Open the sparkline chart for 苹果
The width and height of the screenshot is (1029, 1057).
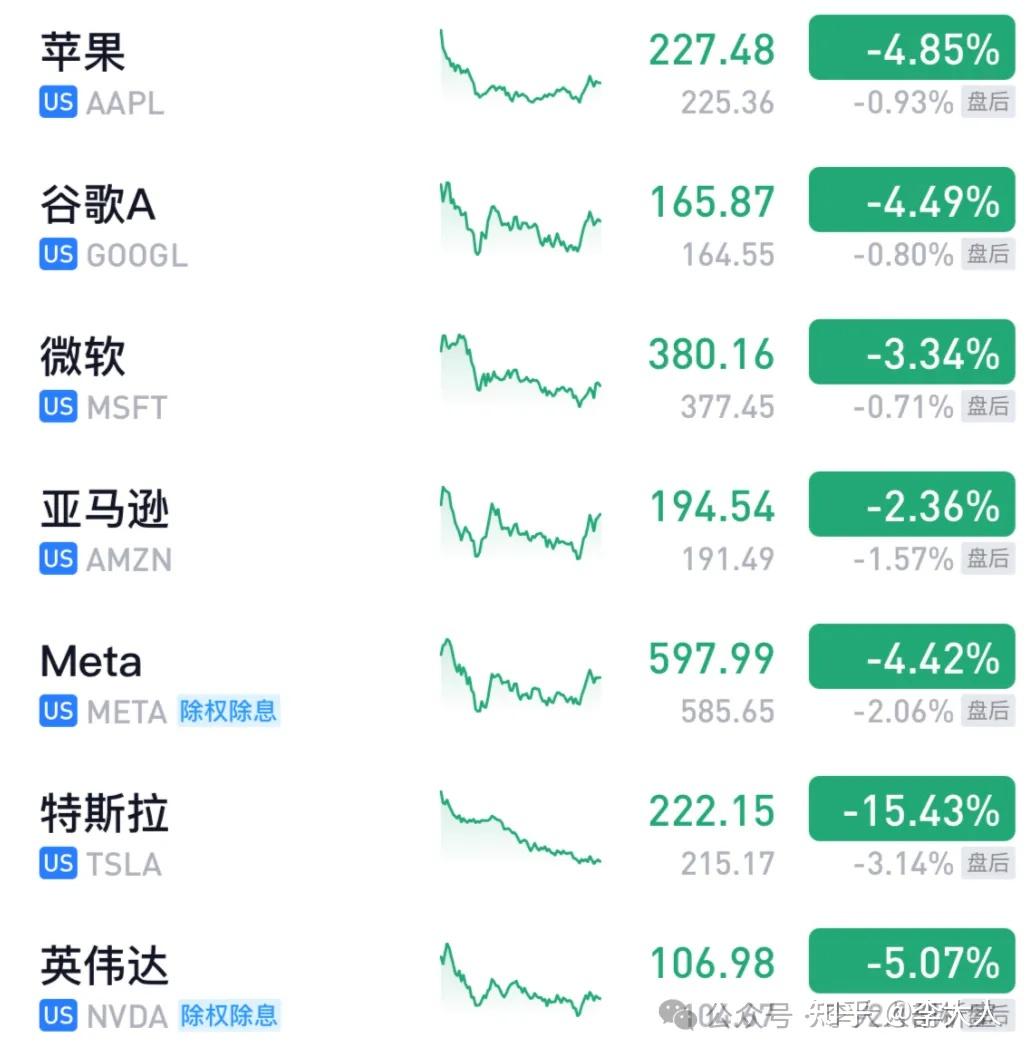click(518, 70)
